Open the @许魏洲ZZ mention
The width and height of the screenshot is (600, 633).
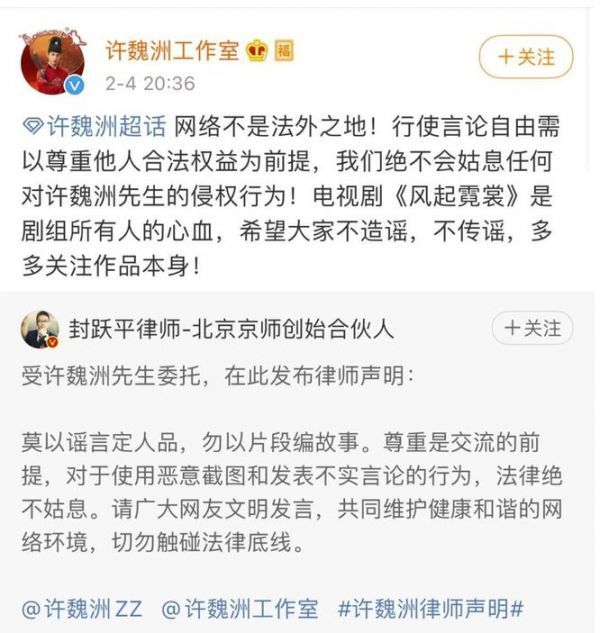[82, 608]
